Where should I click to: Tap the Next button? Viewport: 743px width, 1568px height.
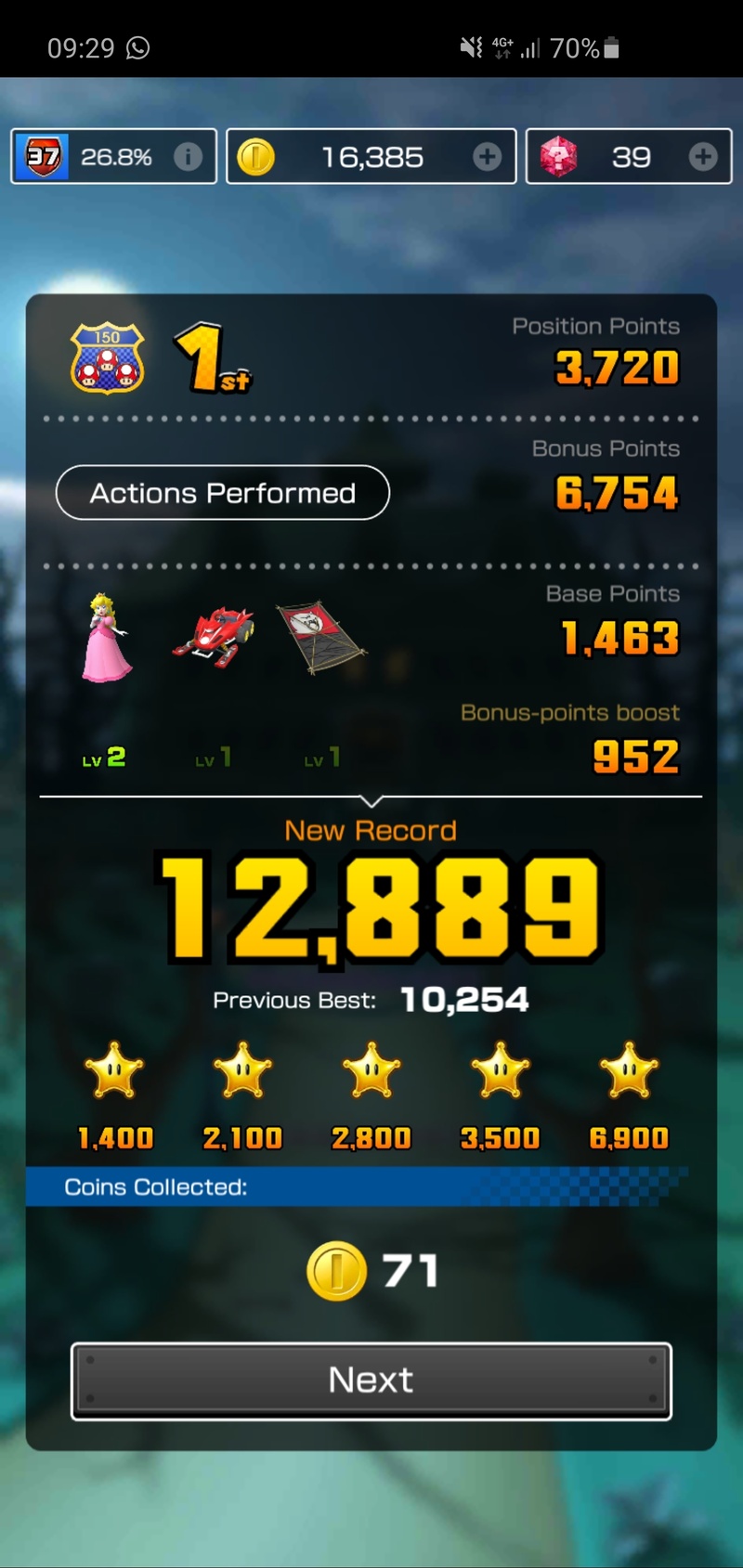[371, 1380]
